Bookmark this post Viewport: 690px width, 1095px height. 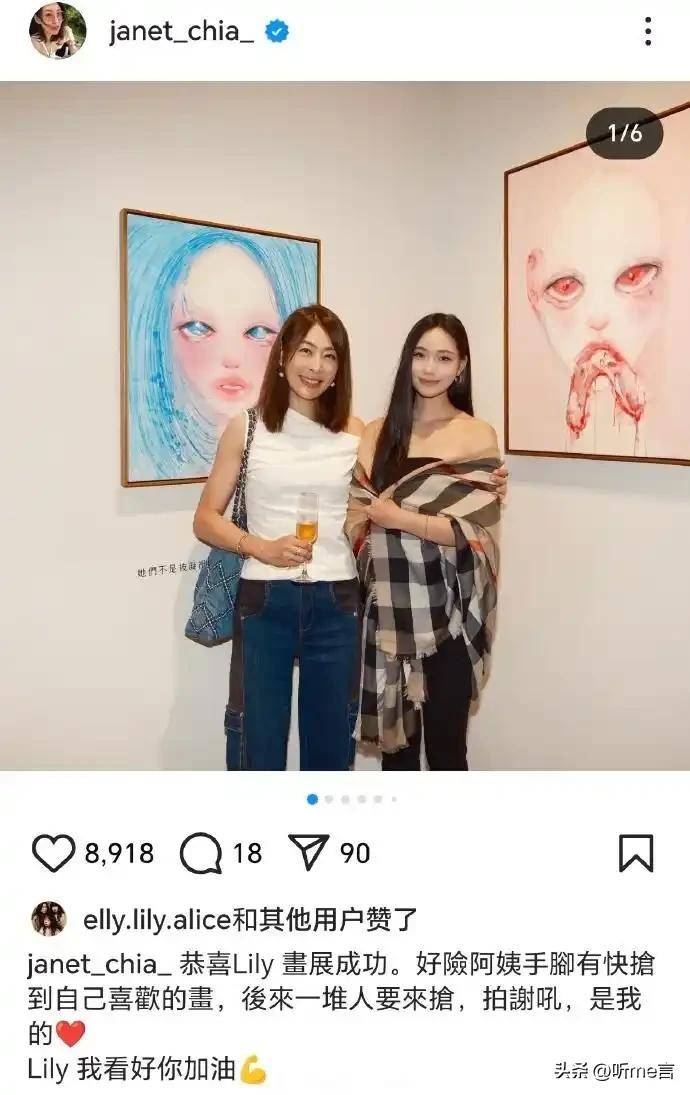pos(635,853)
